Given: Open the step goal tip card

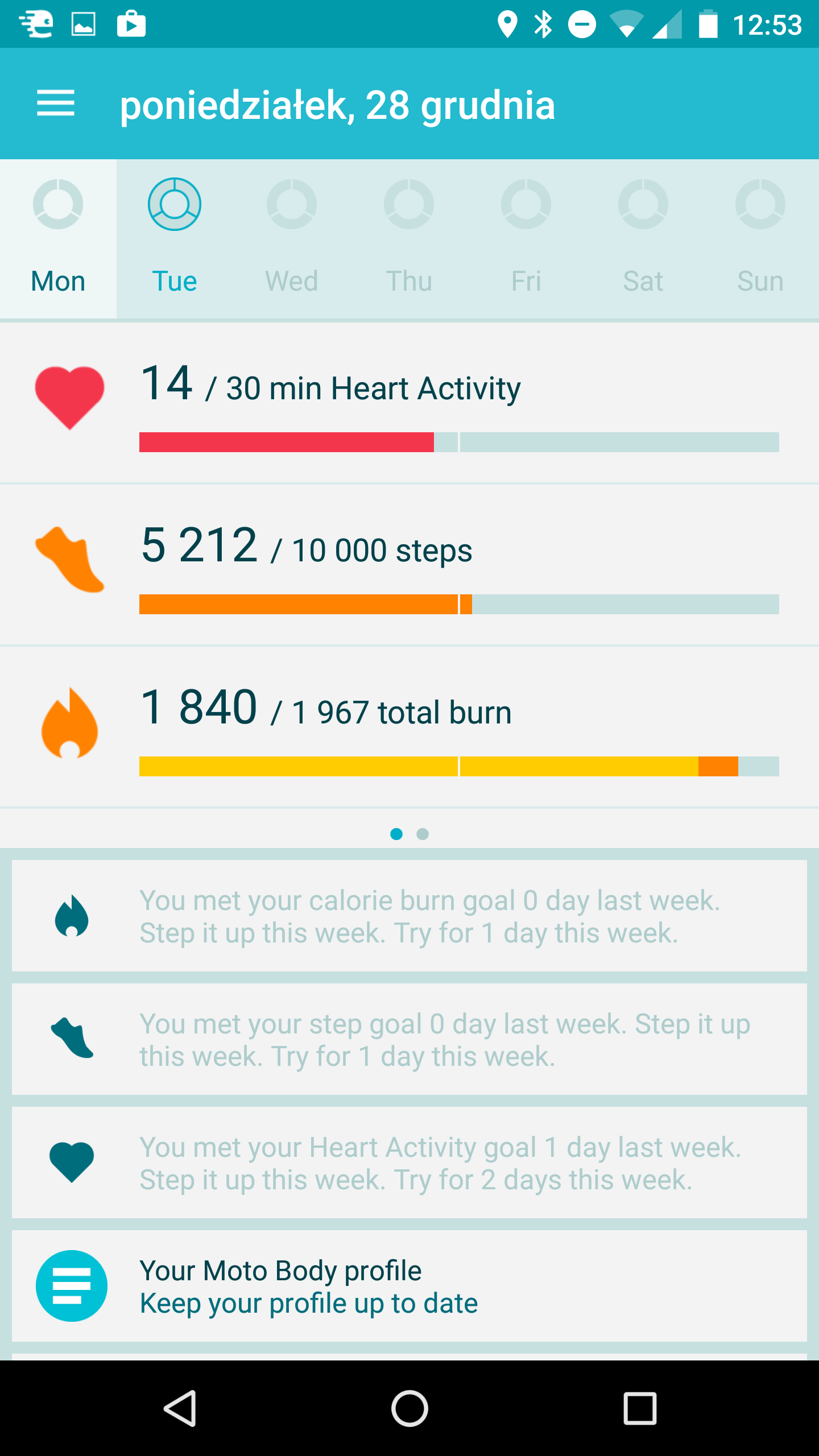Looking at the screenshot, I should point(409,1039).
